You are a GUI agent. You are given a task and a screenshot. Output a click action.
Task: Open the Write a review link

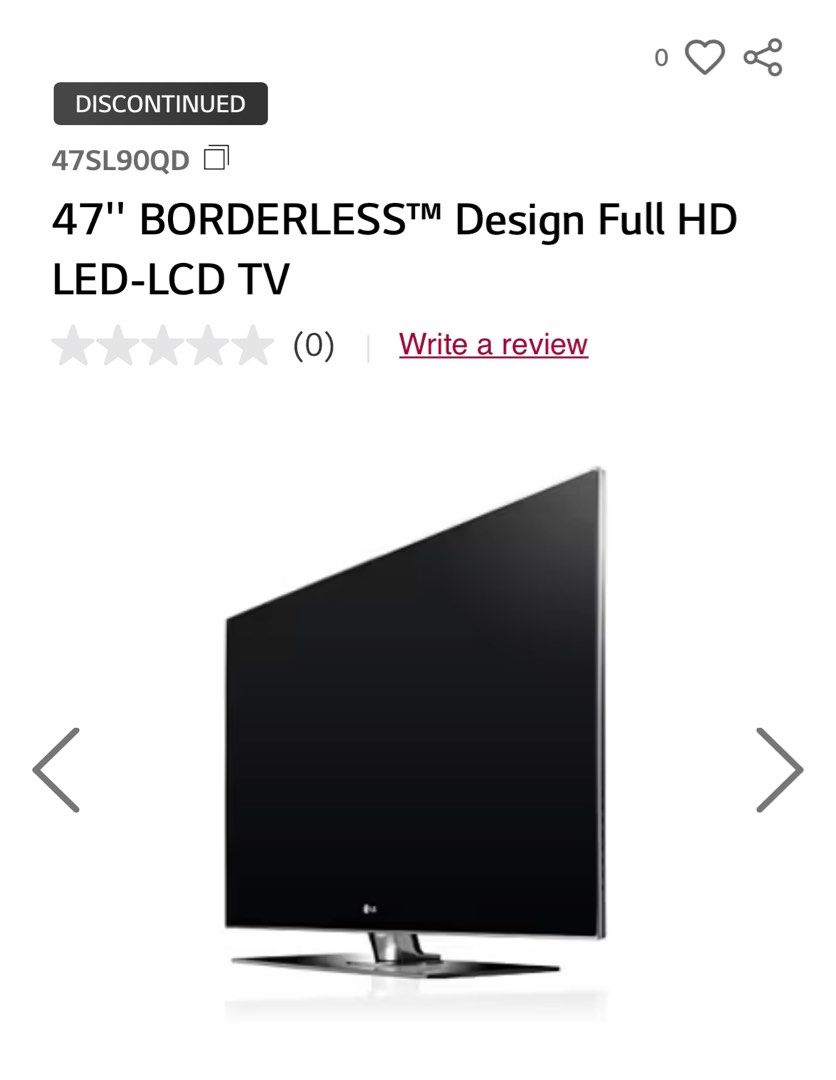click(493, 344)
